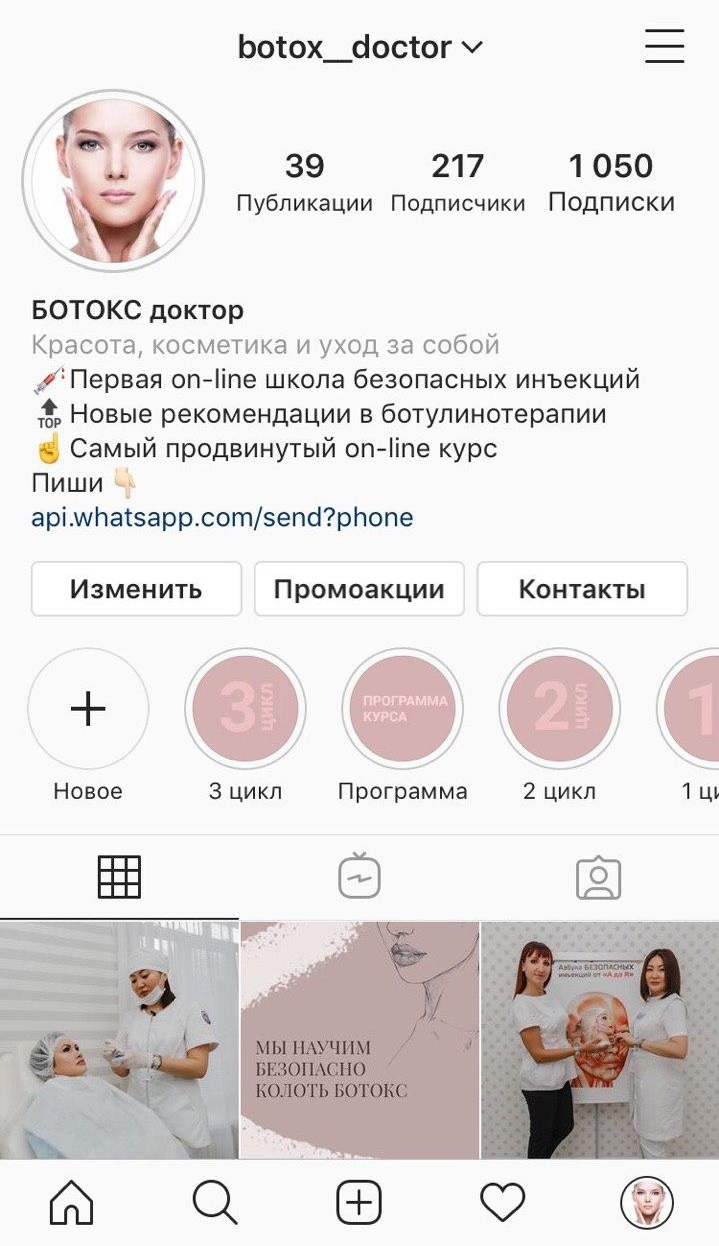Tap the Контакты button
This screenshot has width=719, height=1246.
[x=582, y=589]
